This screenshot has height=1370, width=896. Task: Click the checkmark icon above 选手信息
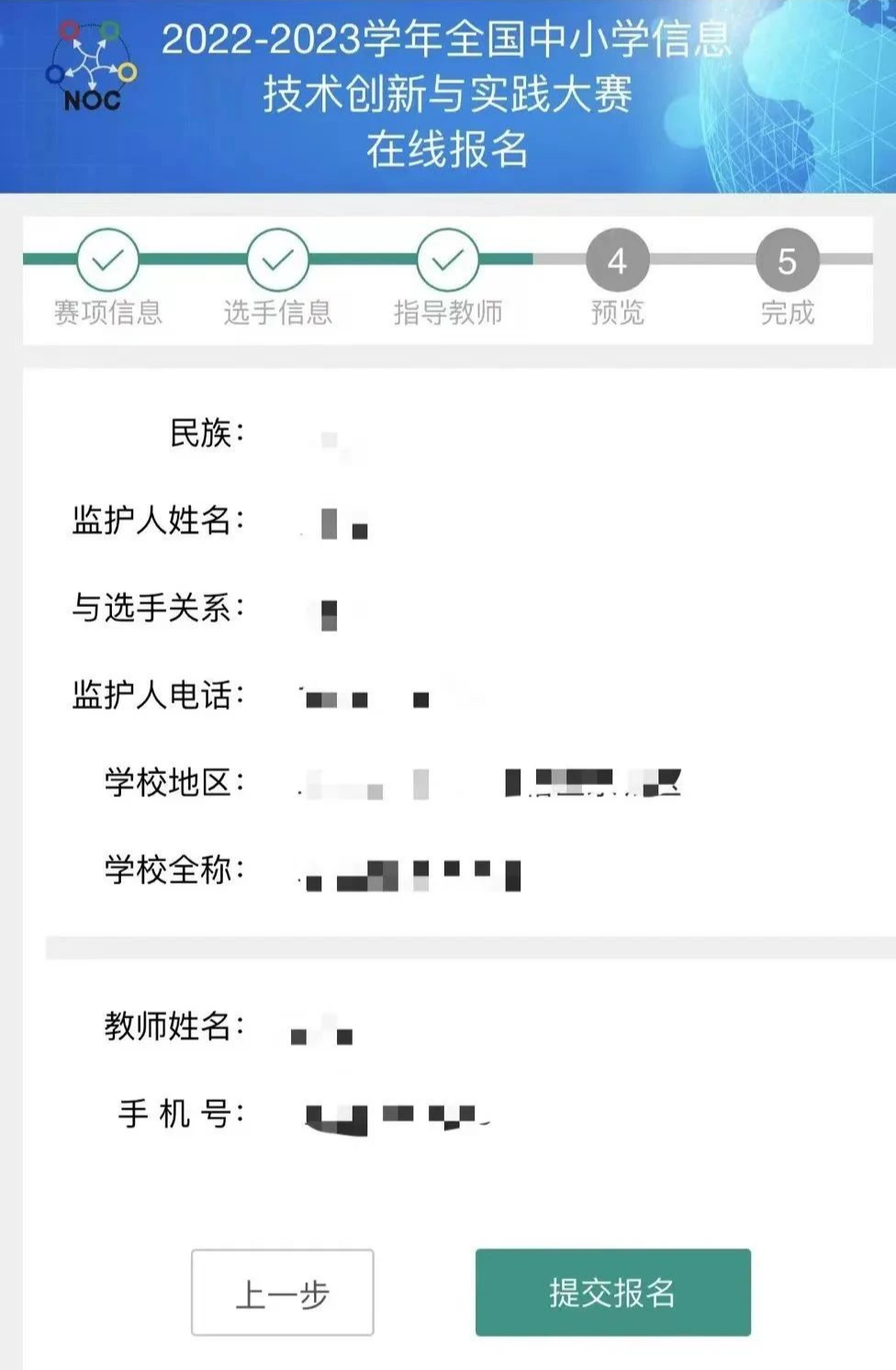tap(277, 260)
